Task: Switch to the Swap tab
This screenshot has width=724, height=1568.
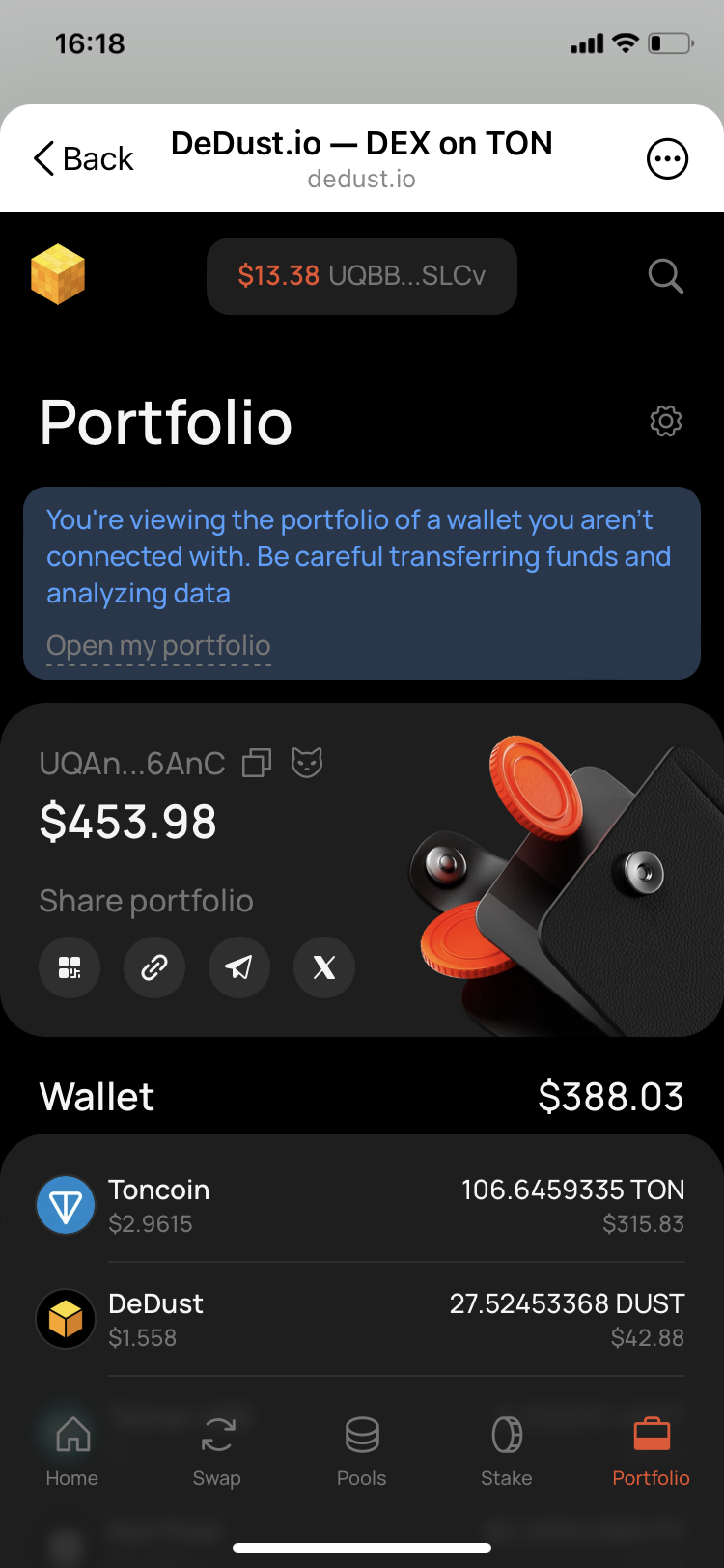Action: (x=217, y=1449)
